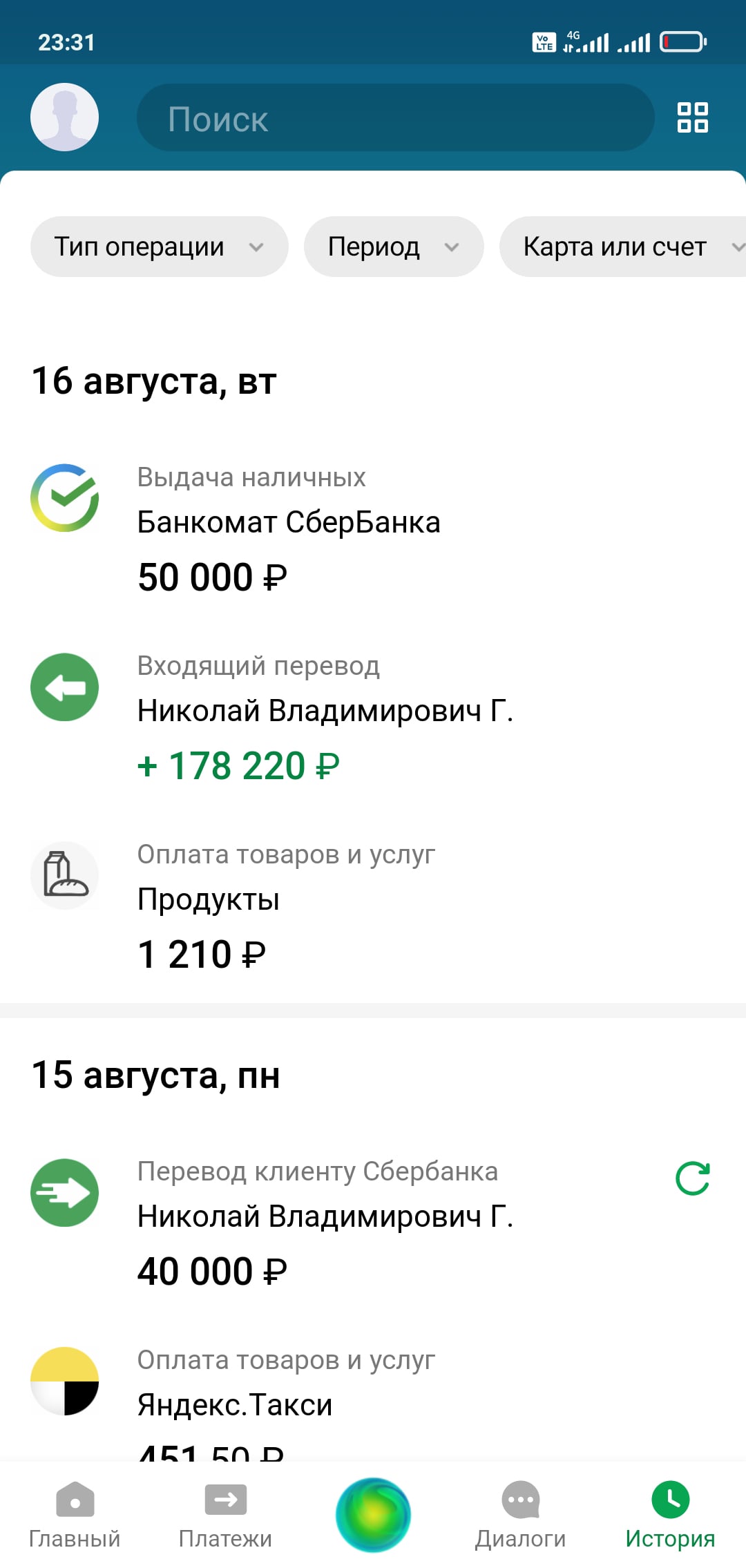Viewport: 746px width, 1568px height.
Task: Switch to the Платежи tab
Action: click(x=225, y=1516)
